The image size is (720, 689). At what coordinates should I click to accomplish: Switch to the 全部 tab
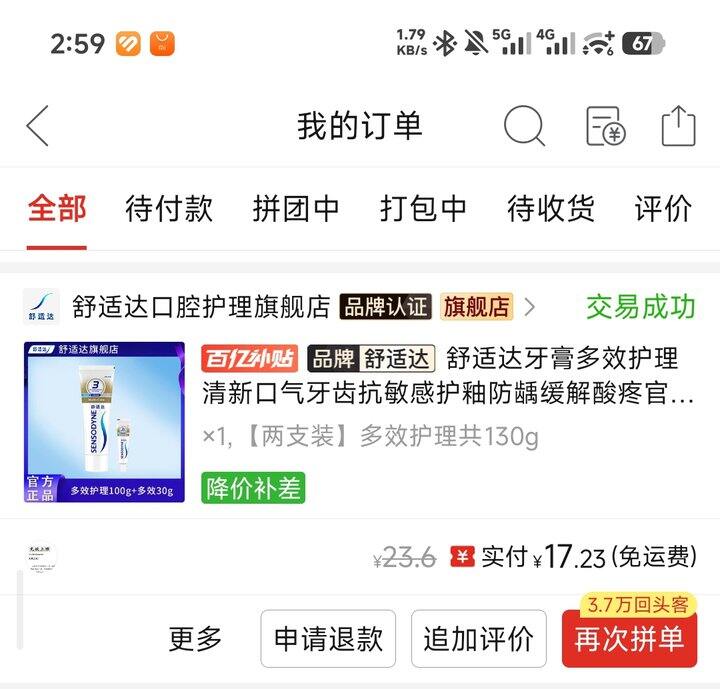point(57,208)
